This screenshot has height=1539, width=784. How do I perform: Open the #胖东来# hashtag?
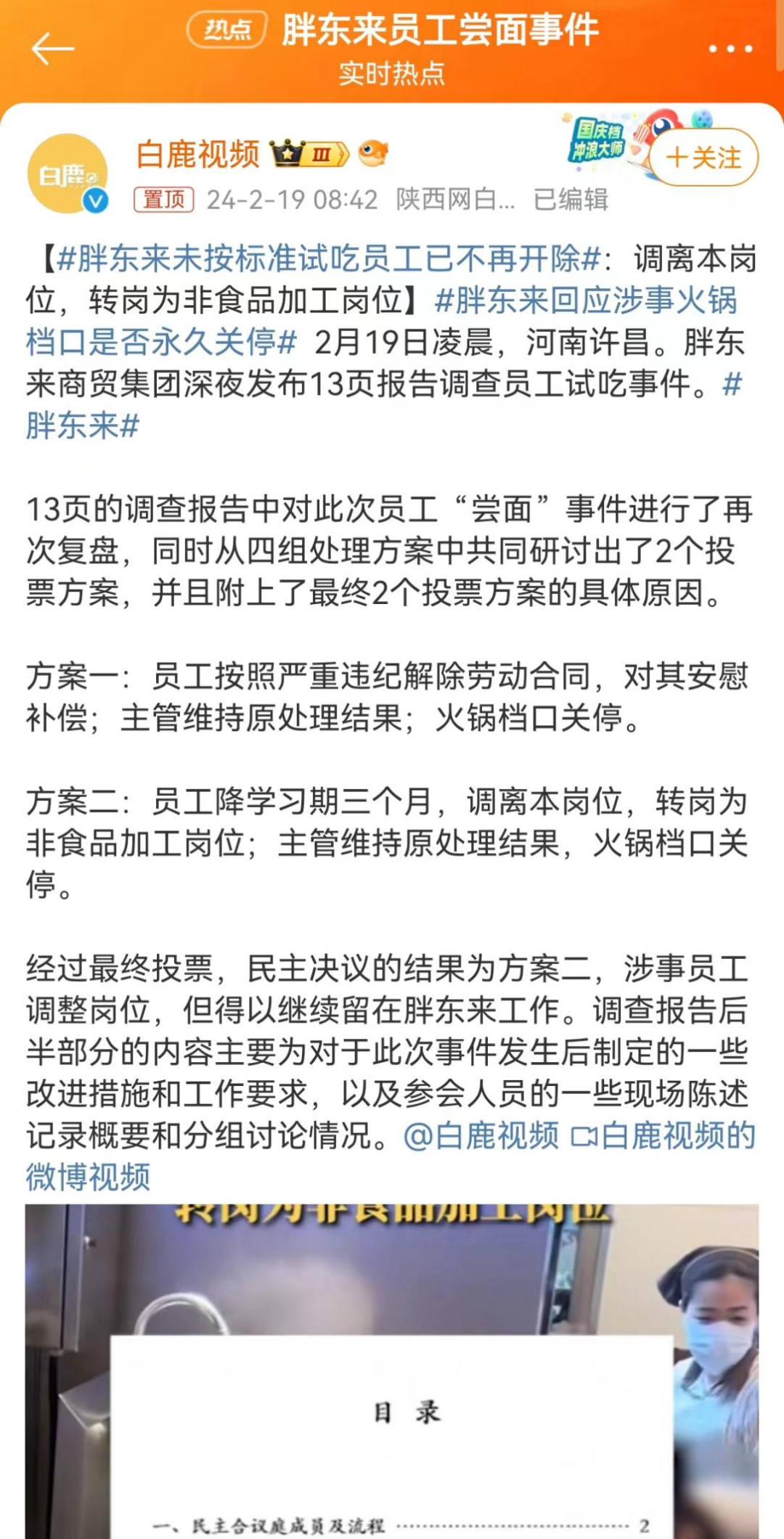pyautogui.click(x=82, y=425)
